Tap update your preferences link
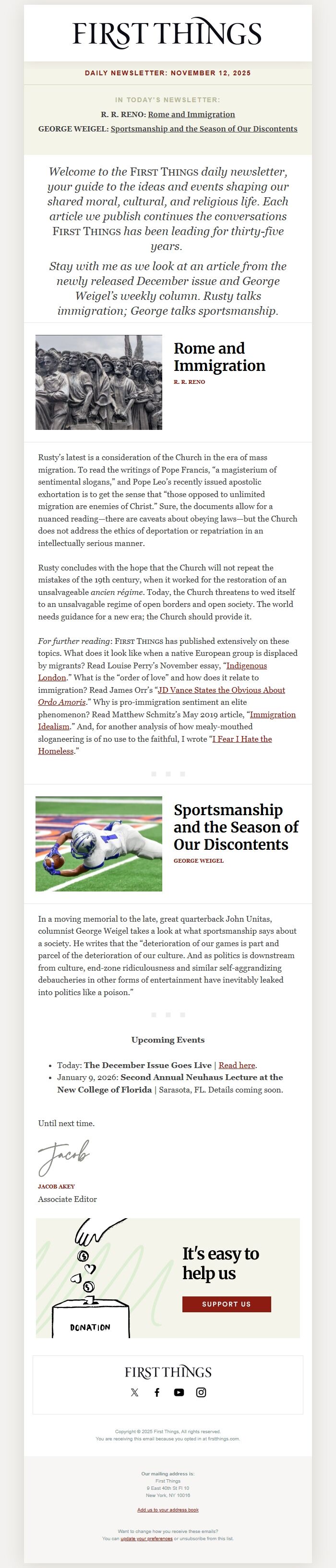This screenshot has height=1568, width=336. click(146, 1538)
